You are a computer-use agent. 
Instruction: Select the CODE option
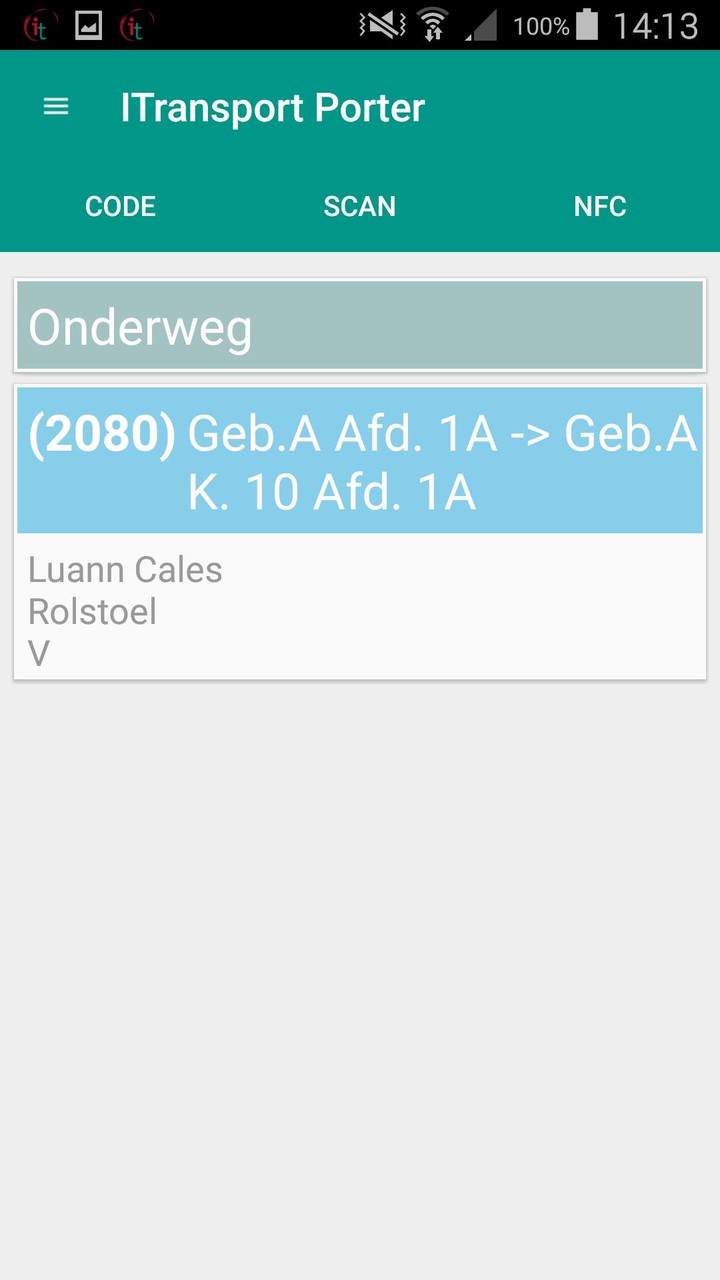click(x=120, y=206)
